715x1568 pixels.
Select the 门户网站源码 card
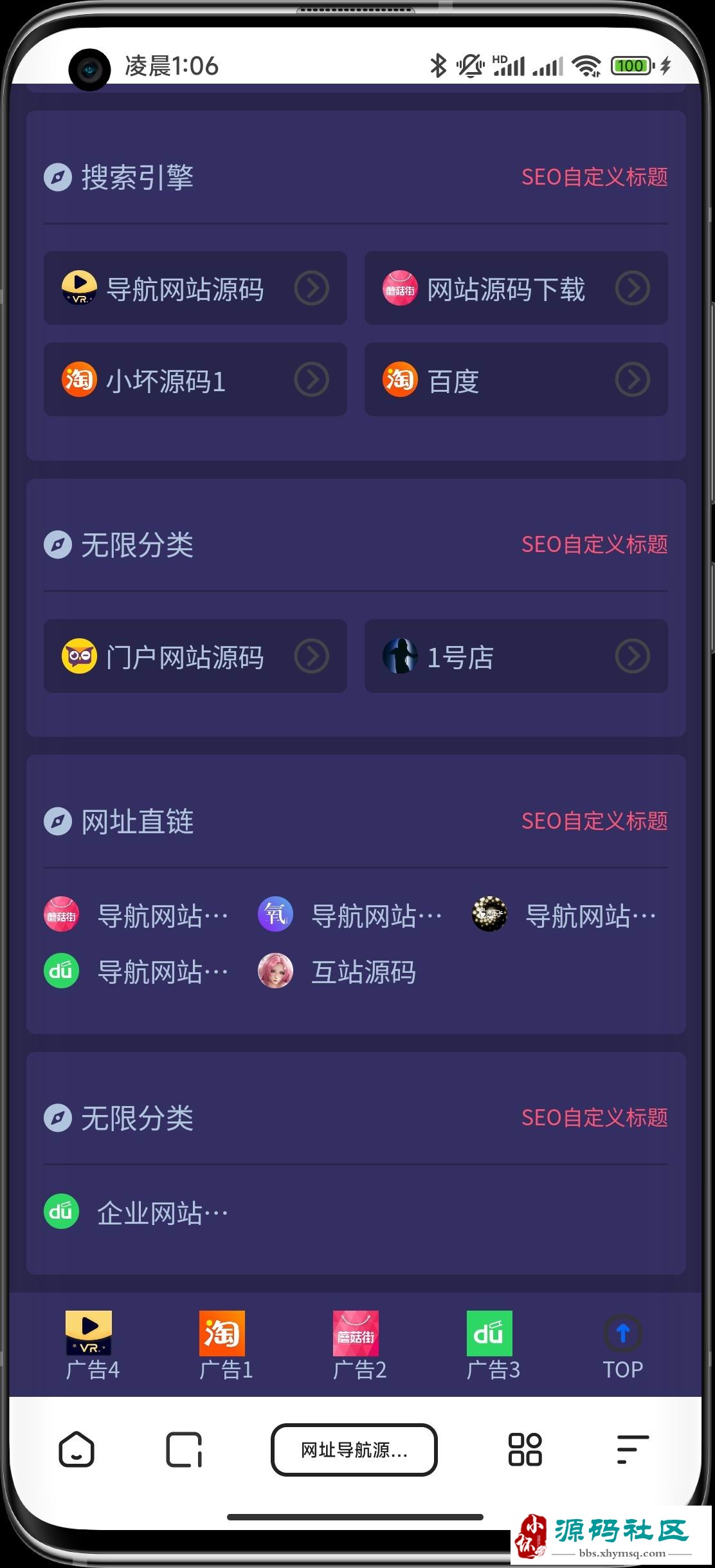pos(195,656)
